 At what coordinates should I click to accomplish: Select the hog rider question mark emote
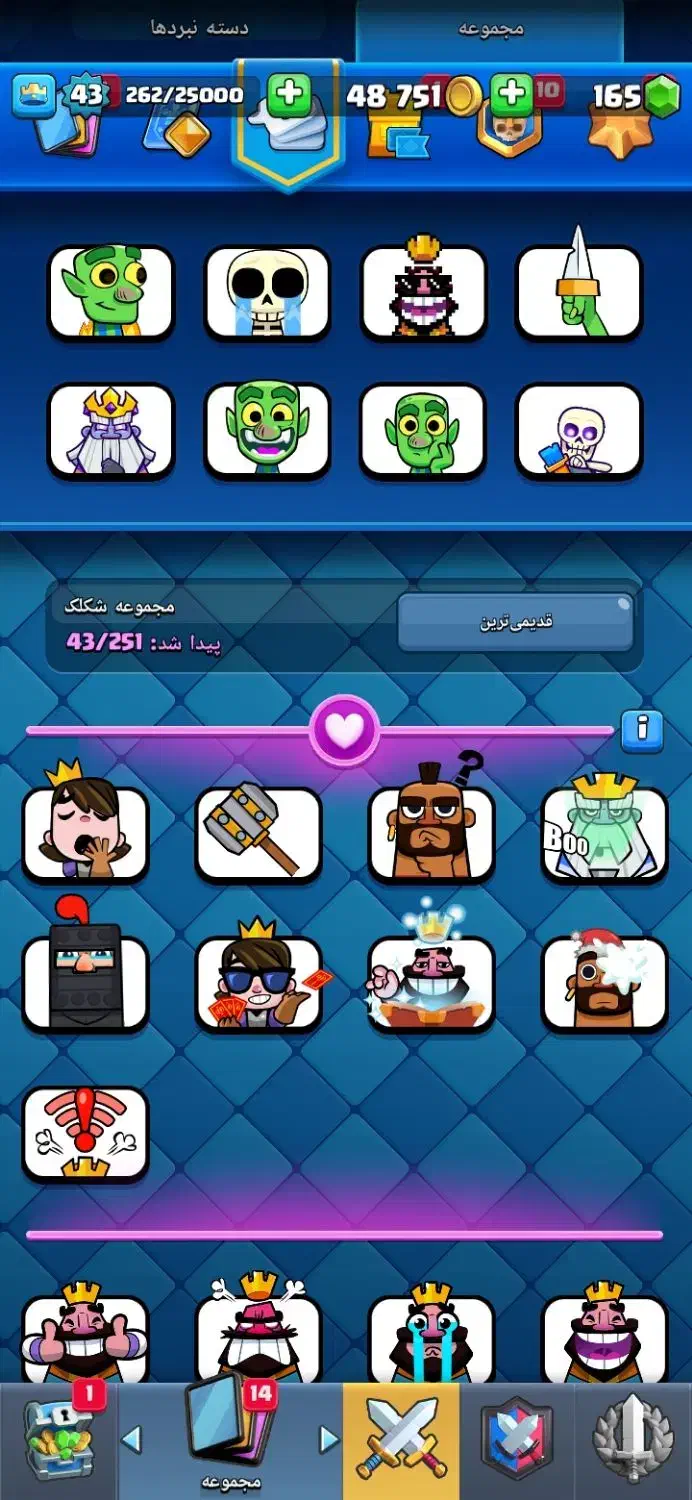coord(431,832)
